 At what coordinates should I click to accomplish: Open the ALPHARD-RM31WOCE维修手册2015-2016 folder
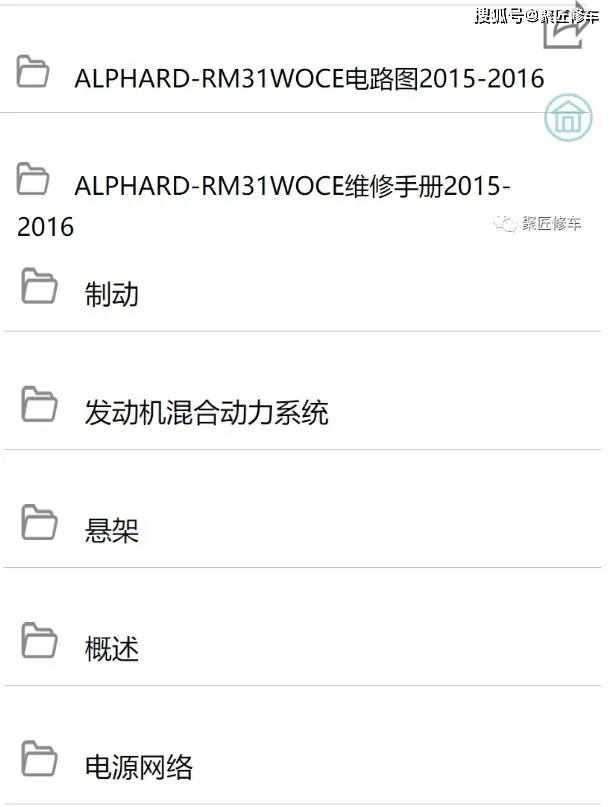tap(292, 187)
